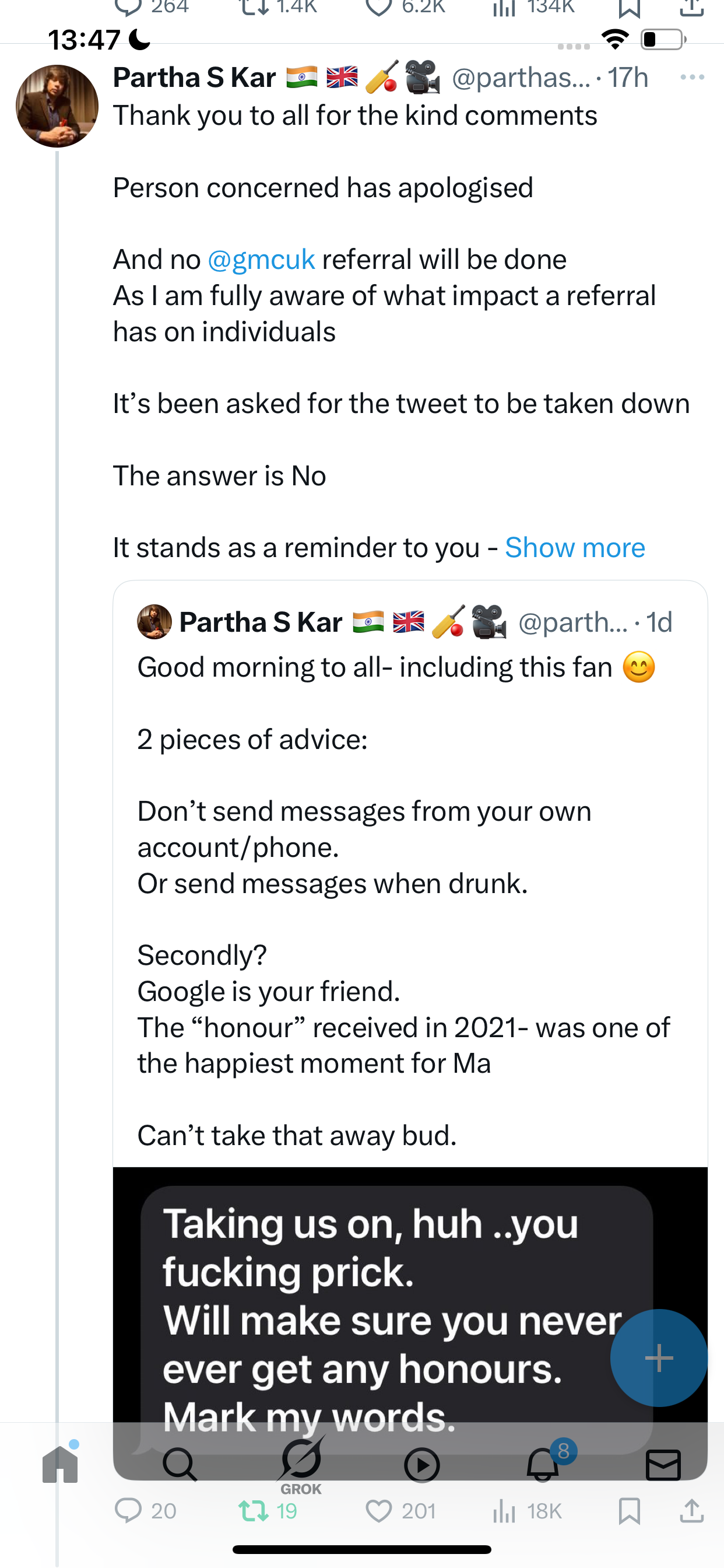Open the three-dot menu on Partha's tweet
The image size is (724, 1568).
(x=692, y=78)
